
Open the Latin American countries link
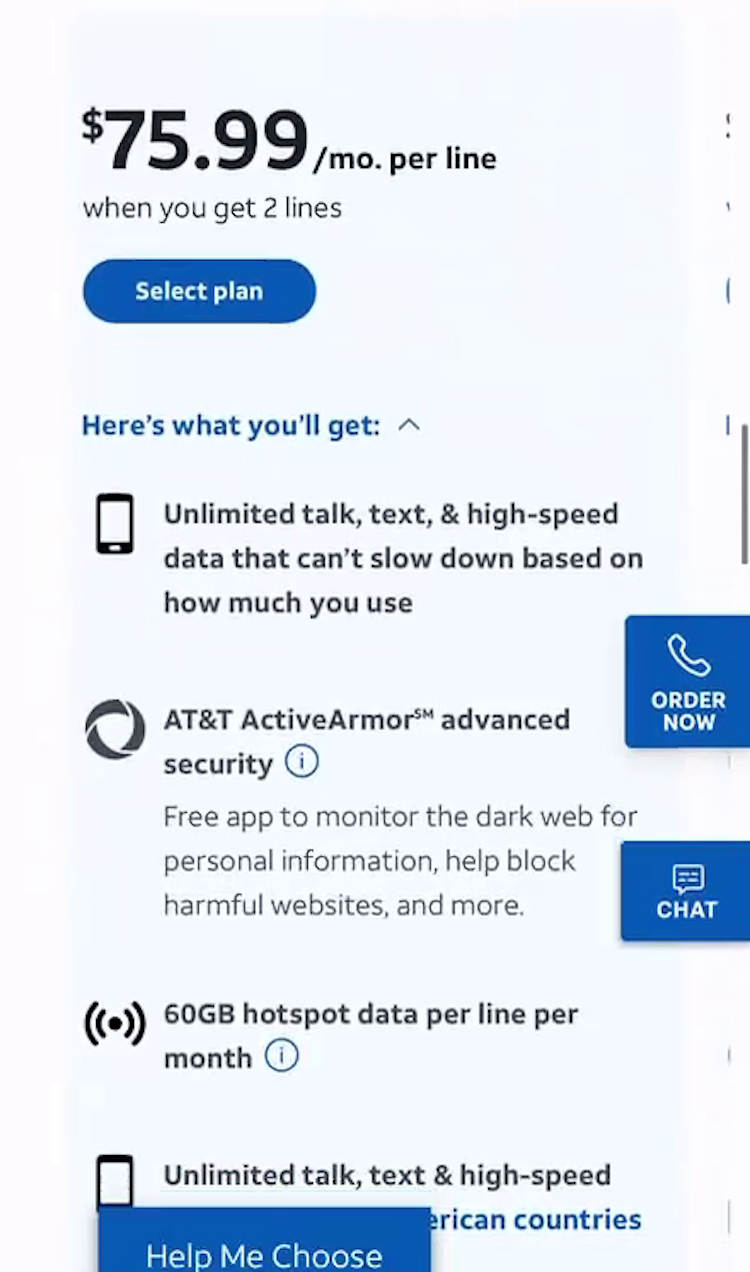coord(540,1220)
